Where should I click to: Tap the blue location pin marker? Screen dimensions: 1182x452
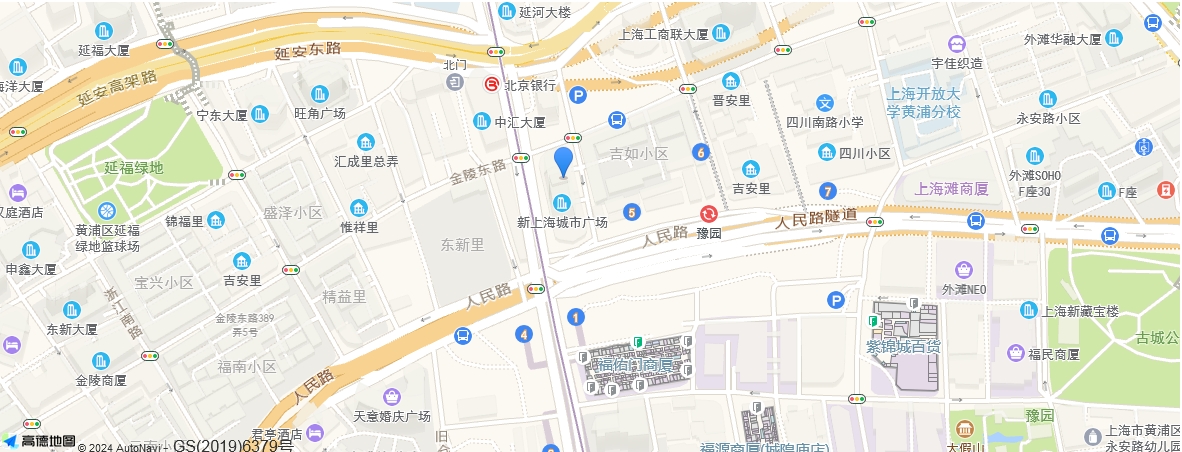[564, 161]
